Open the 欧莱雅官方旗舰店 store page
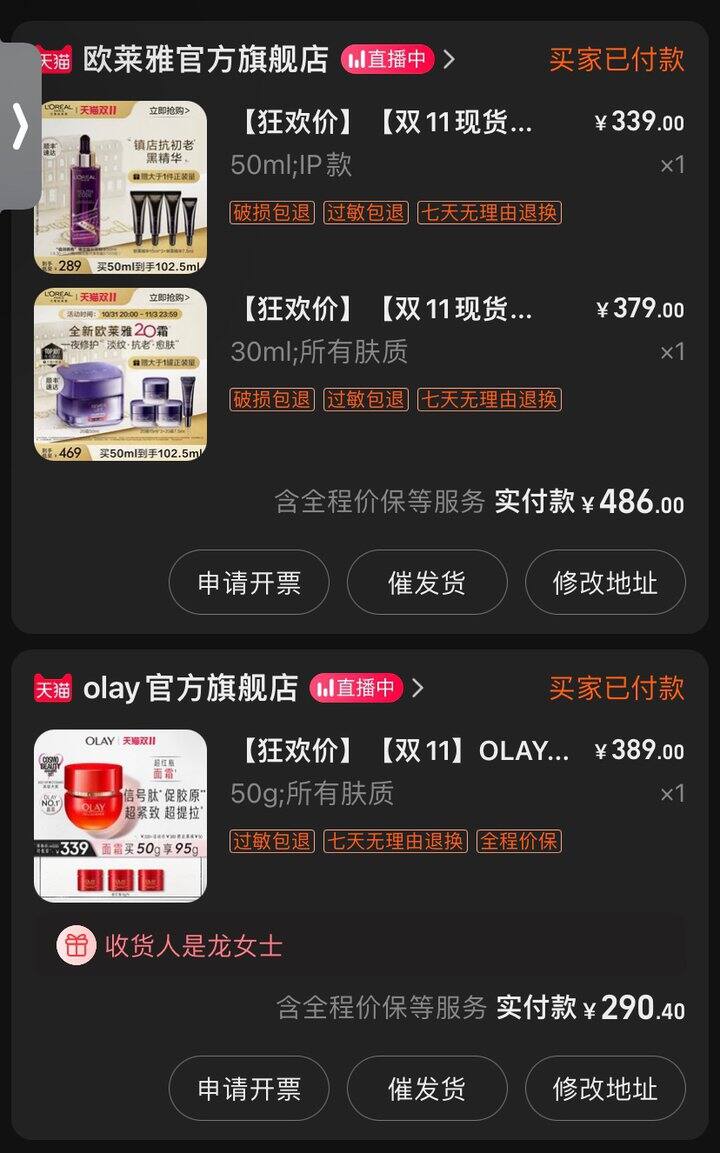This screenshot has height=1153, width=720. [205, 59]
